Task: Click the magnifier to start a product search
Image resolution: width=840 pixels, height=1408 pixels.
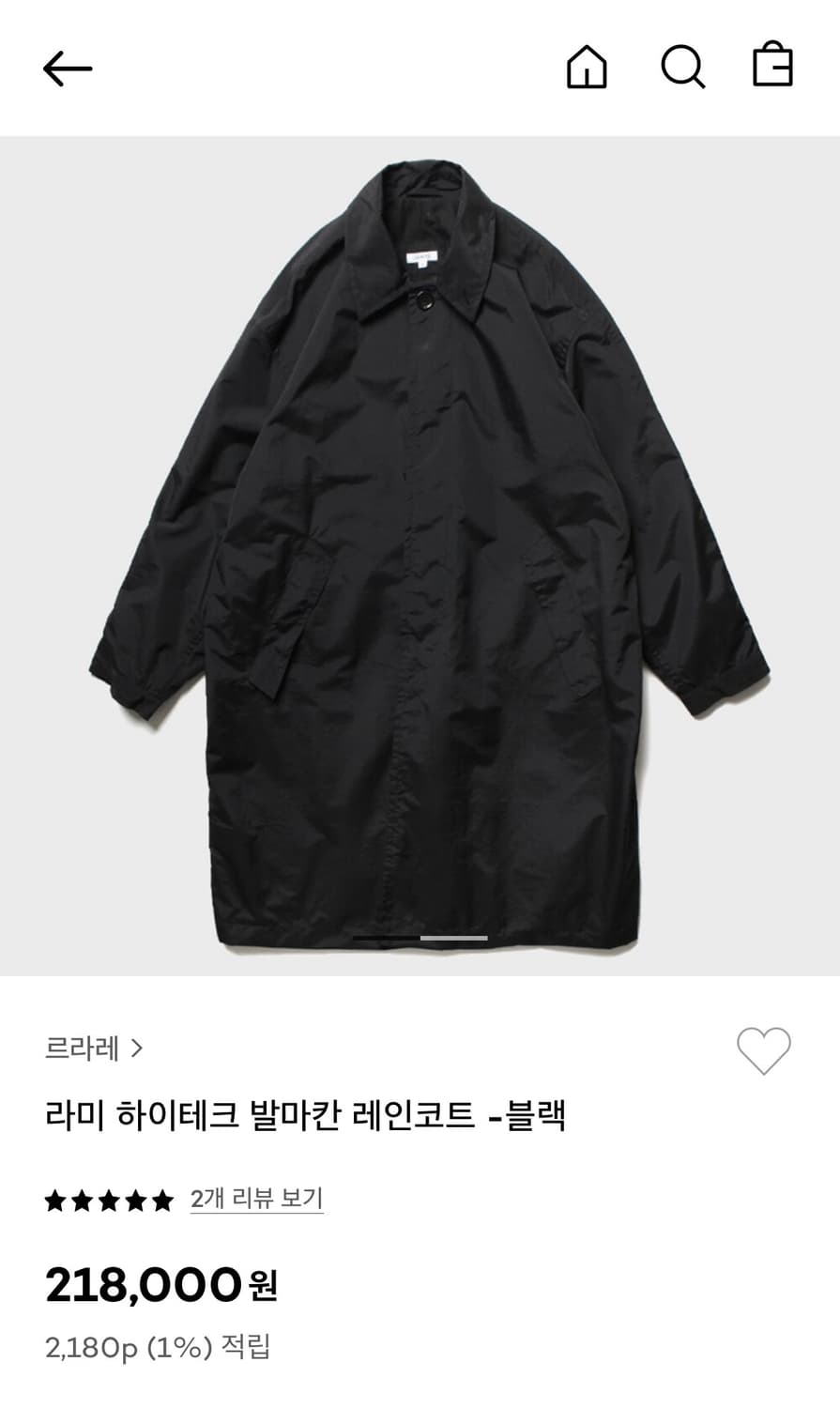Action: [682, 67]
